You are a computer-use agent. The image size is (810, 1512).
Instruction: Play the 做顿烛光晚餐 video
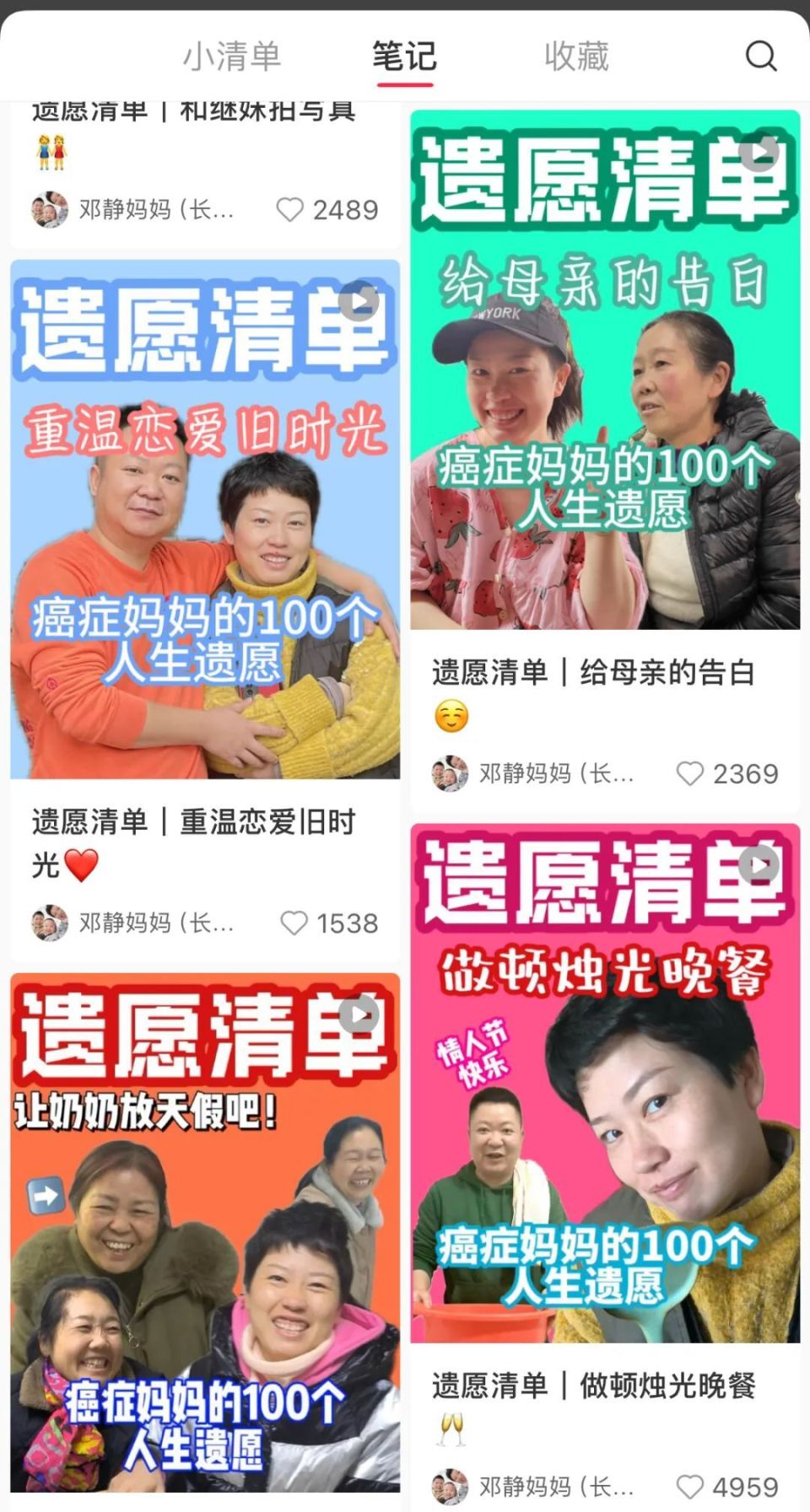pos(759,865)
